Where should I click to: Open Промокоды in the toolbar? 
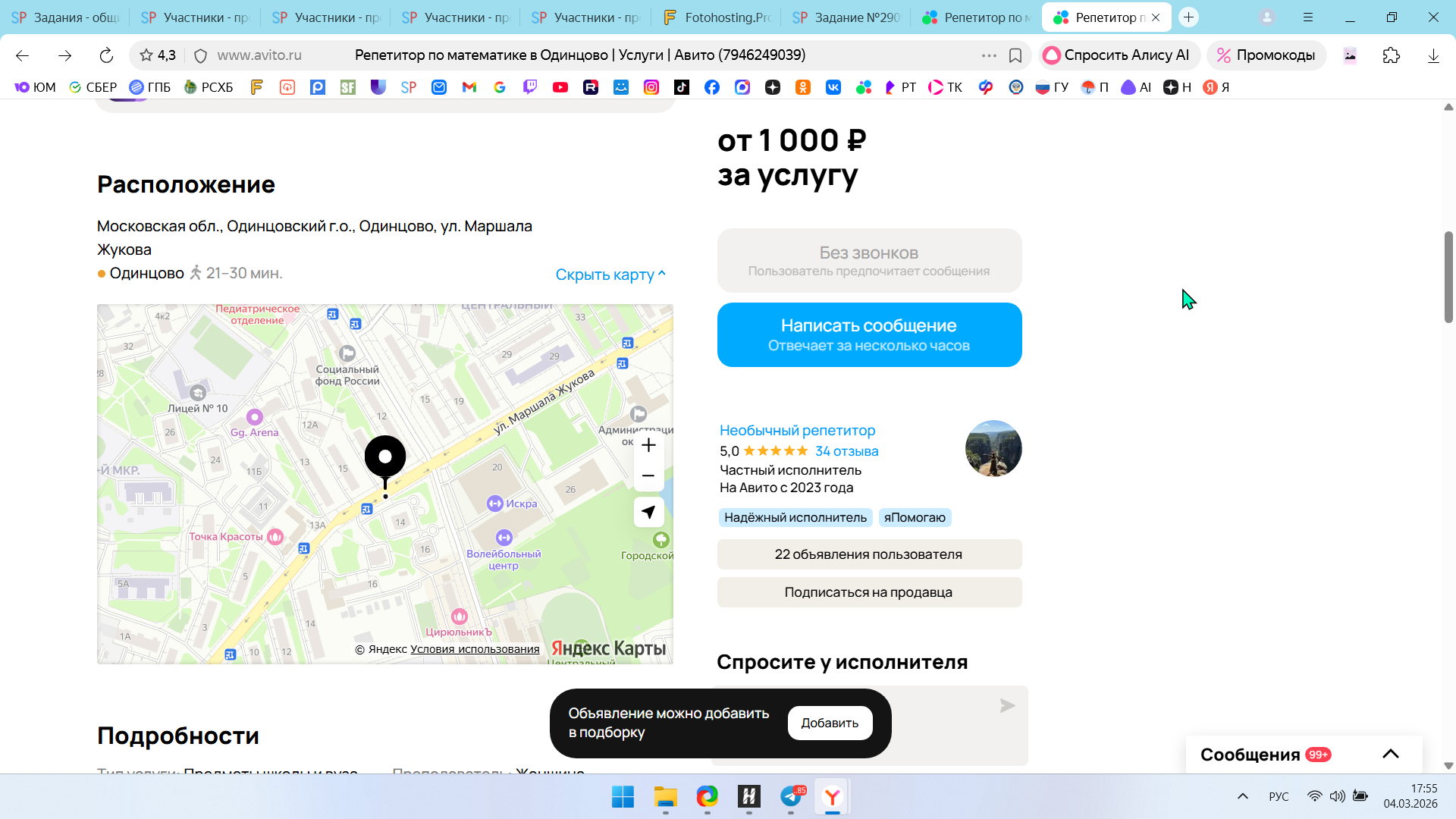tap(1266, 55)
